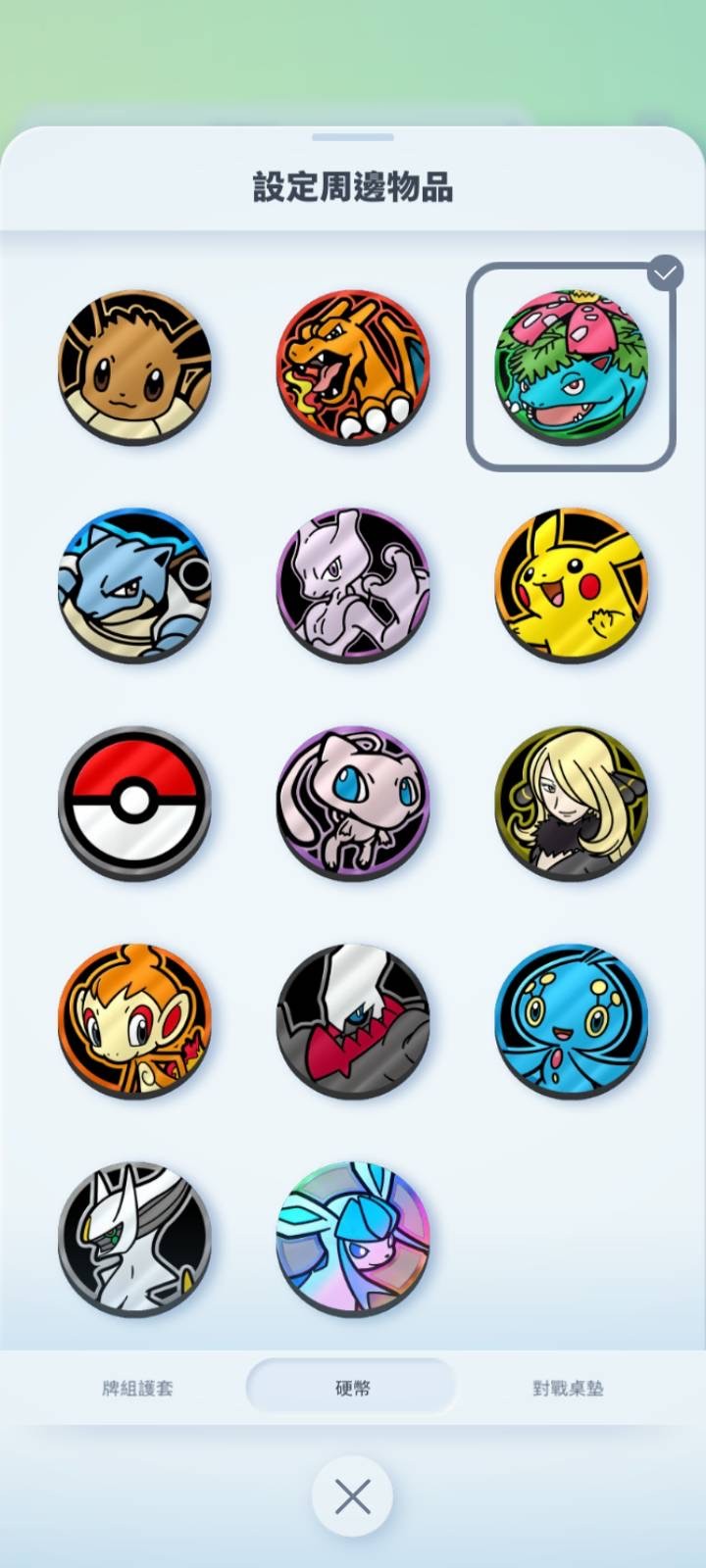Choose the Manaphy coin
This screenshot has height=1568, width=706.
571,1020
